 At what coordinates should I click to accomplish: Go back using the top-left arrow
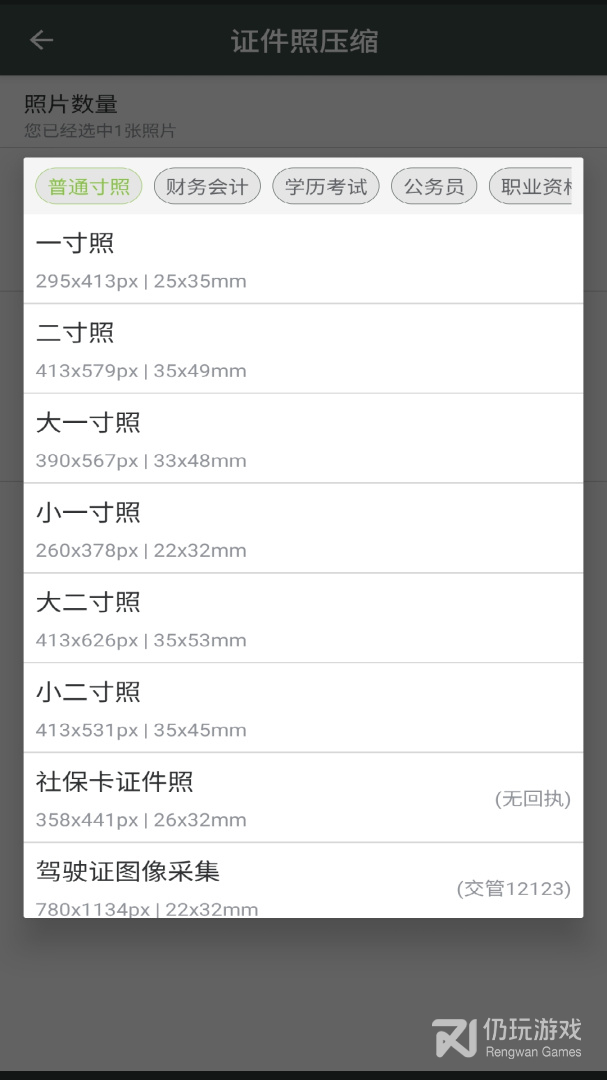click(41, 40)
